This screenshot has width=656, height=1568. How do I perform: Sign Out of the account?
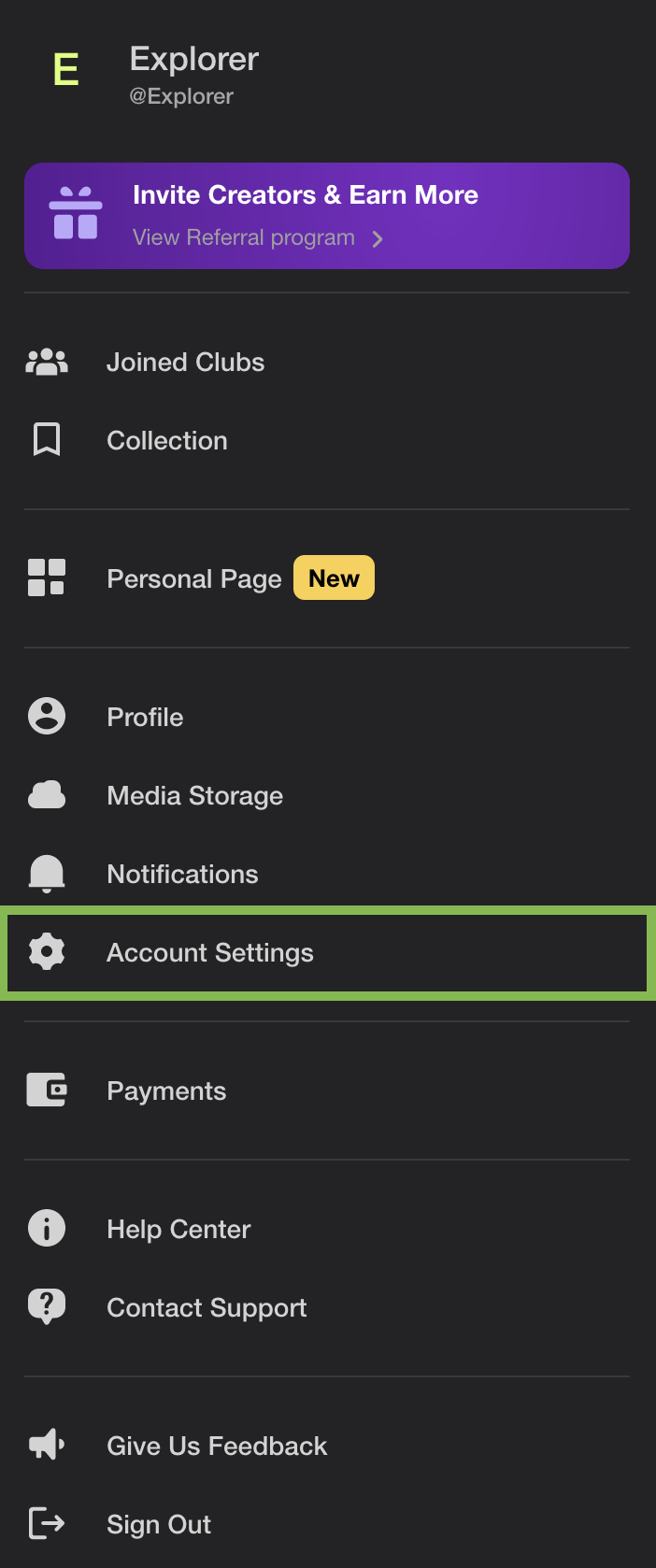(159, 1525)
